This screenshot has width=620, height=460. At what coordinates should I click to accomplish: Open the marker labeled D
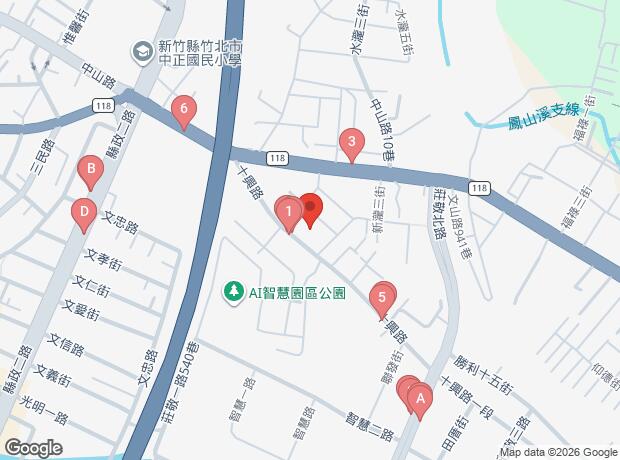84,212
